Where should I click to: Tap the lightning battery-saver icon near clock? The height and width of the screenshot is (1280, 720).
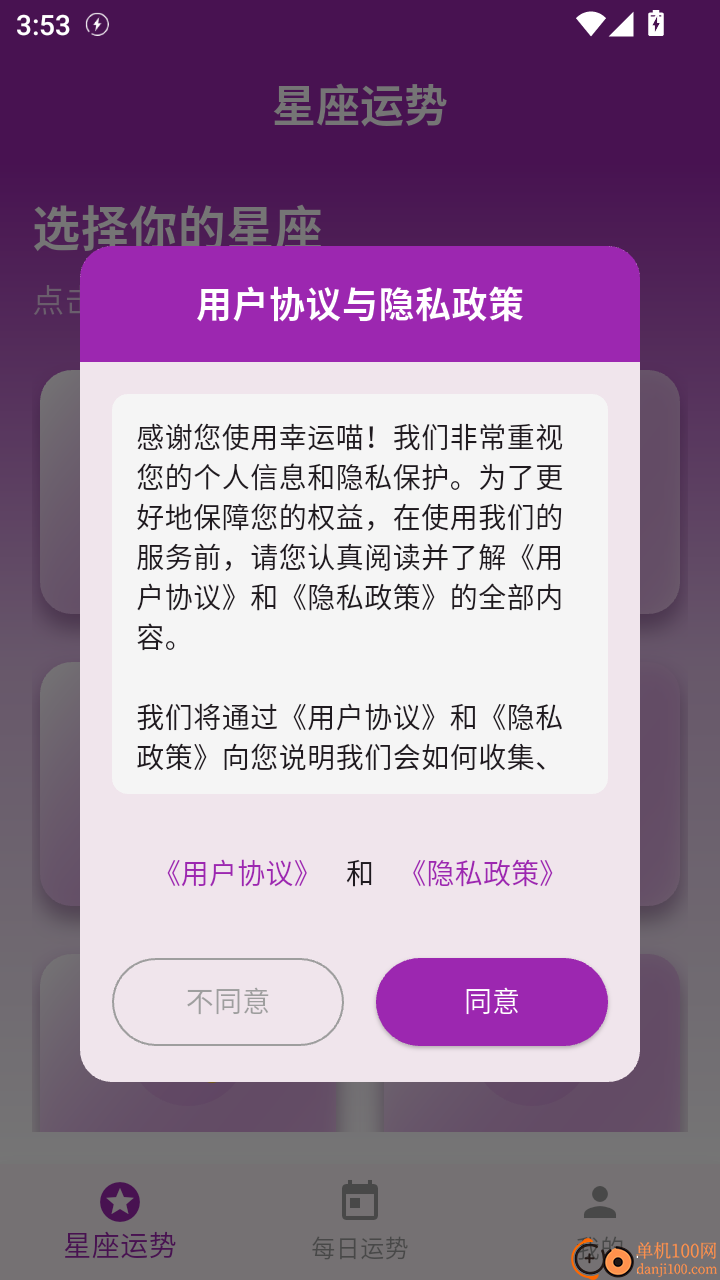pos(97,25)
